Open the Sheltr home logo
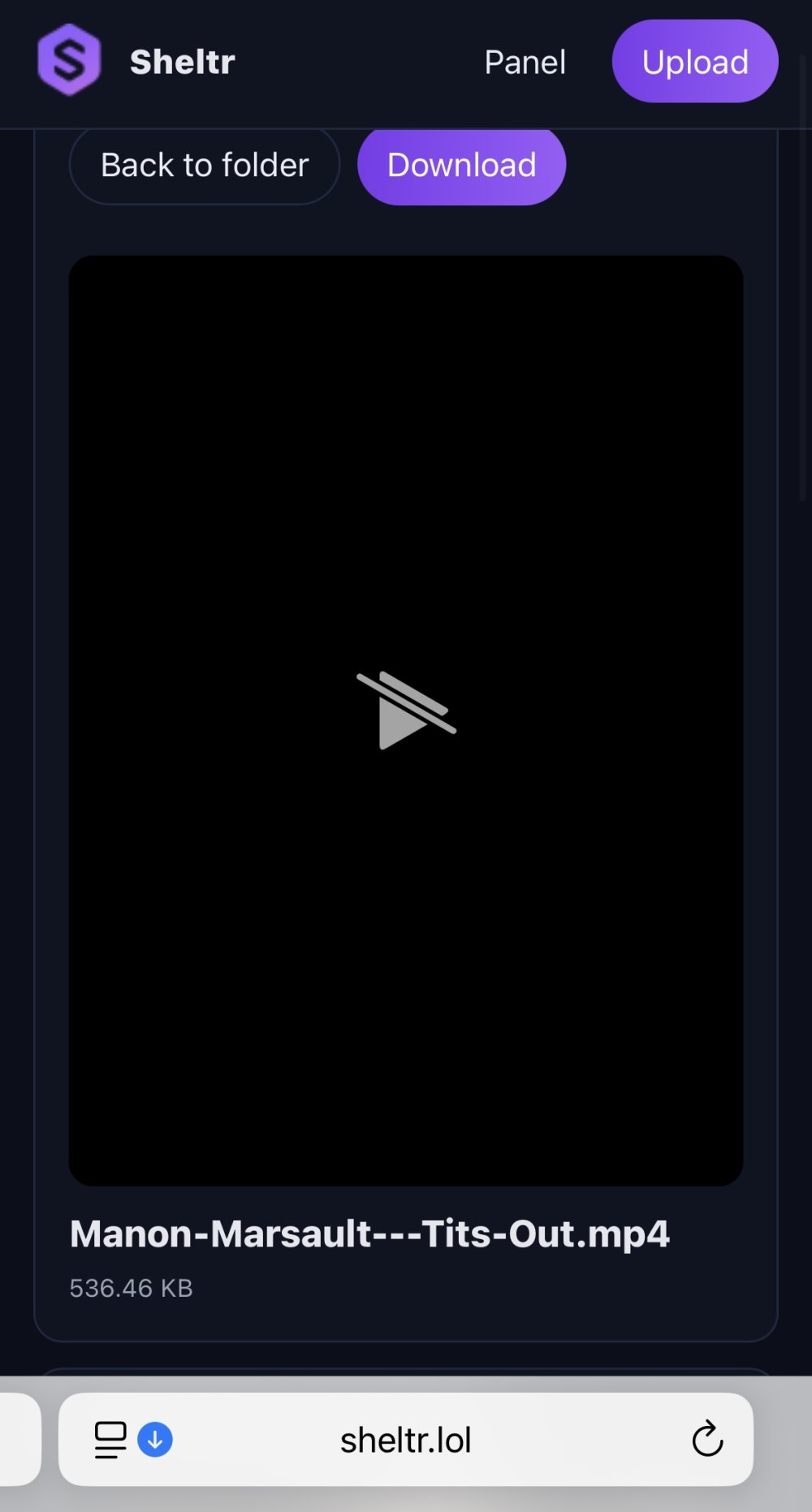Screen dimensions: 812x1512 (x=69, y=60)
